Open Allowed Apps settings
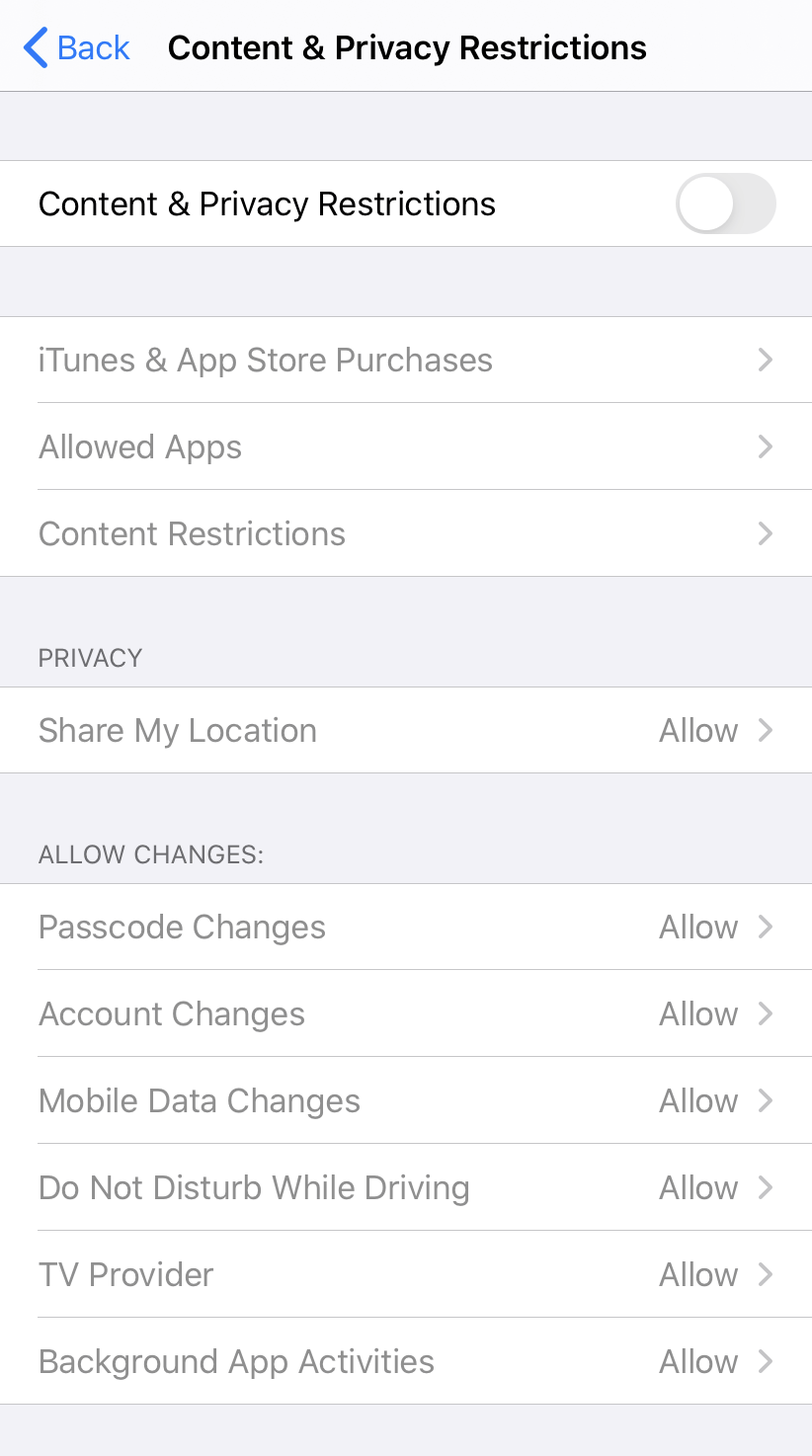812x1456 pixels. tap(405, 446)
